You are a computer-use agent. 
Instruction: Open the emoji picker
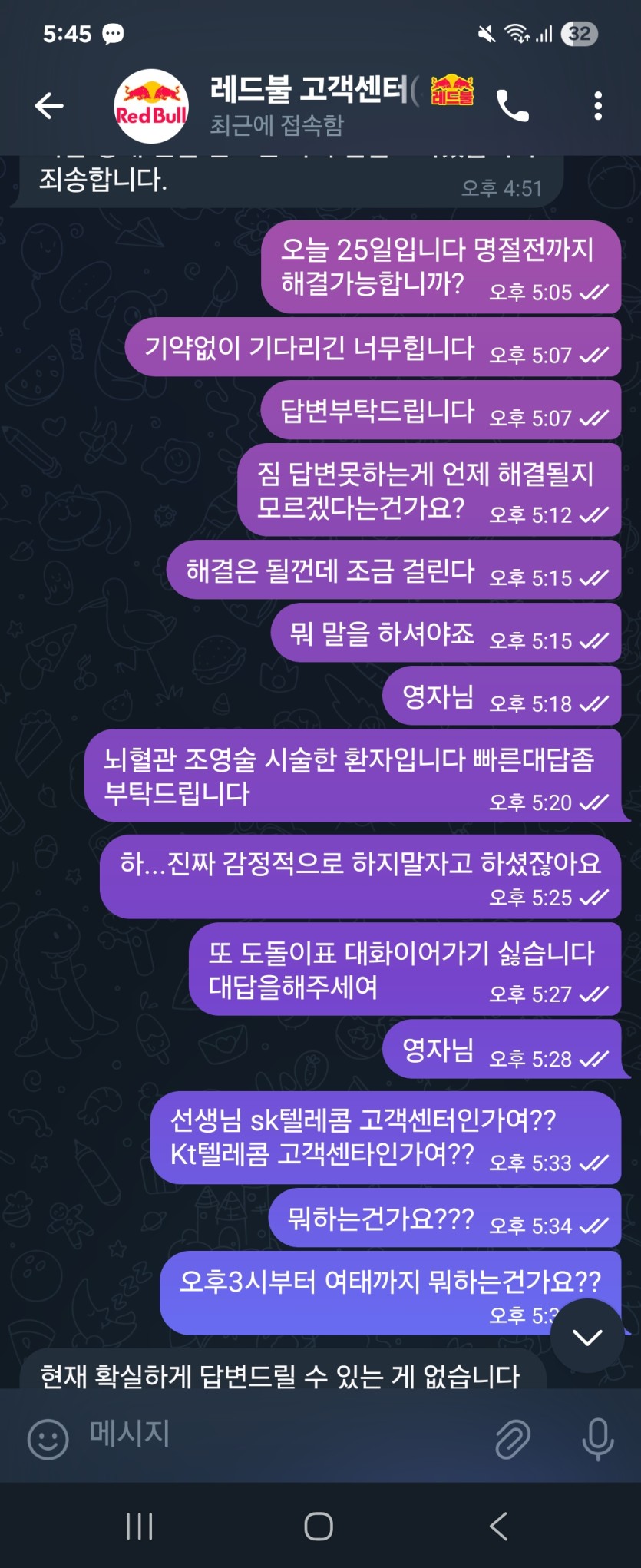point(48,1439)
